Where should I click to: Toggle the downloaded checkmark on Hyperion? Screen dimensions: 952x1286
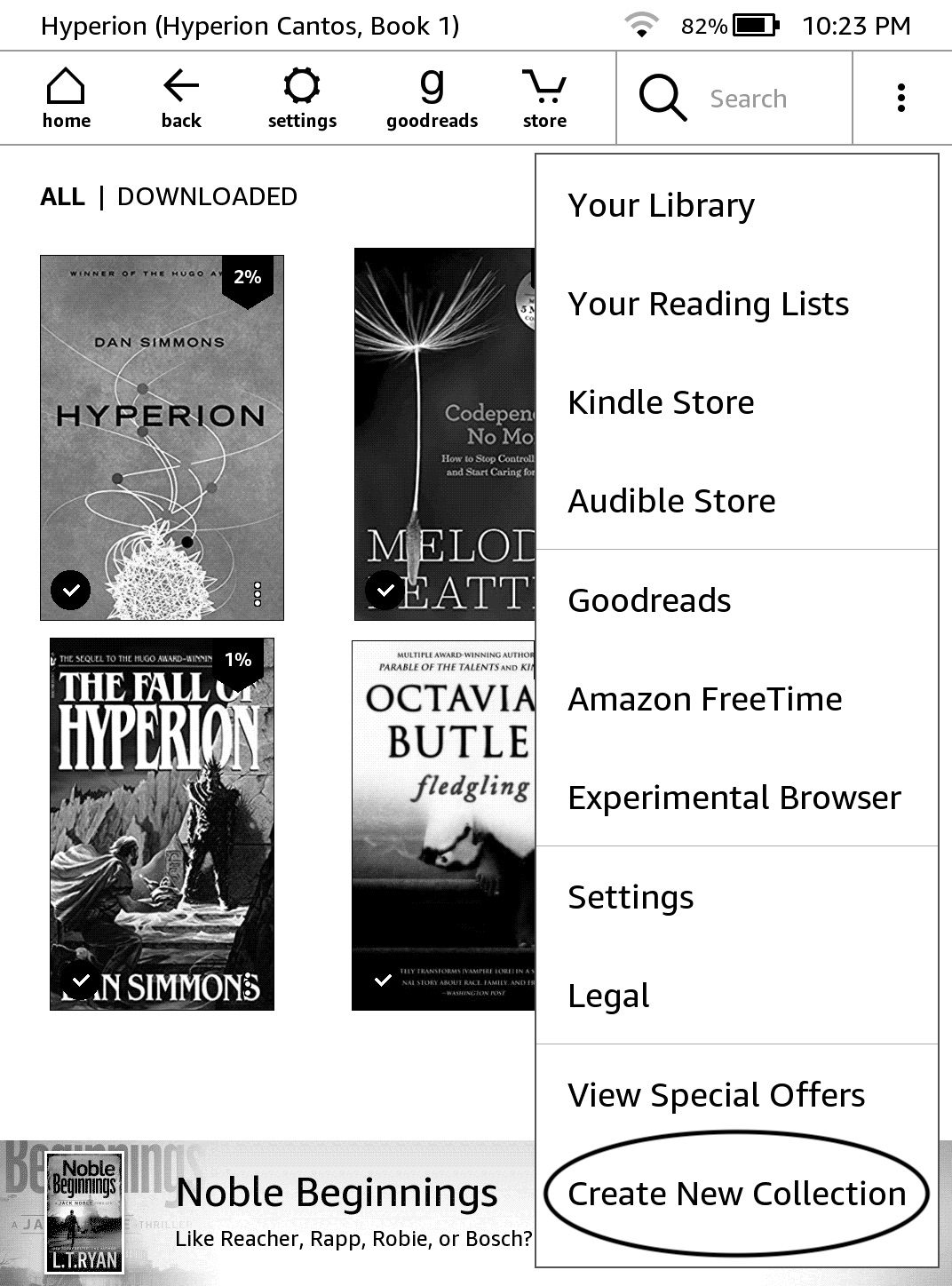71,589
